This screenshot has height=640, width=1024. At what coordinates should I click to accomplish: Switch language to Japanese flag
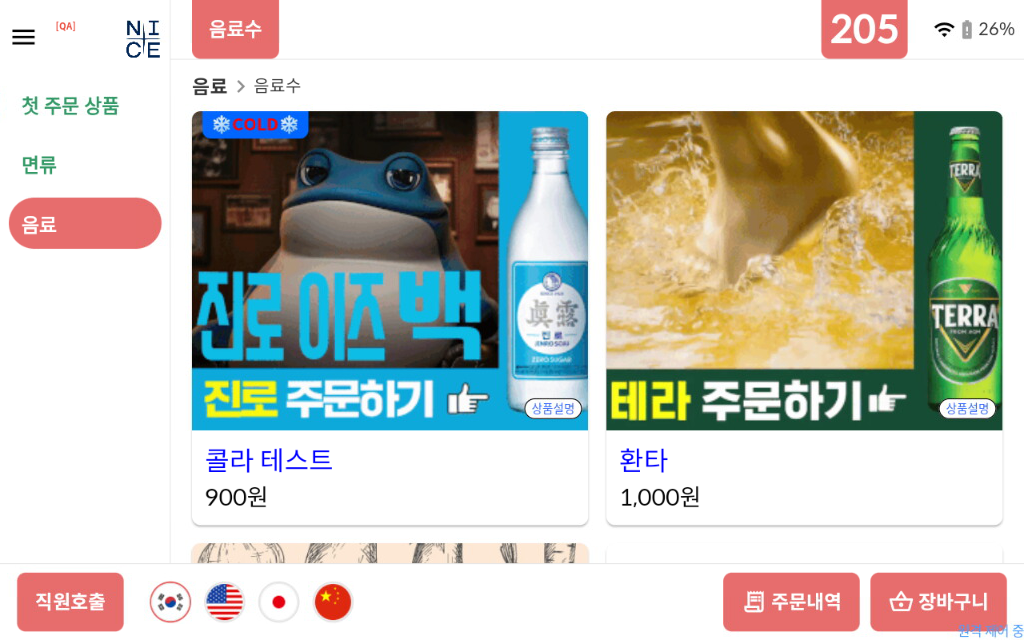pos(279,602)
